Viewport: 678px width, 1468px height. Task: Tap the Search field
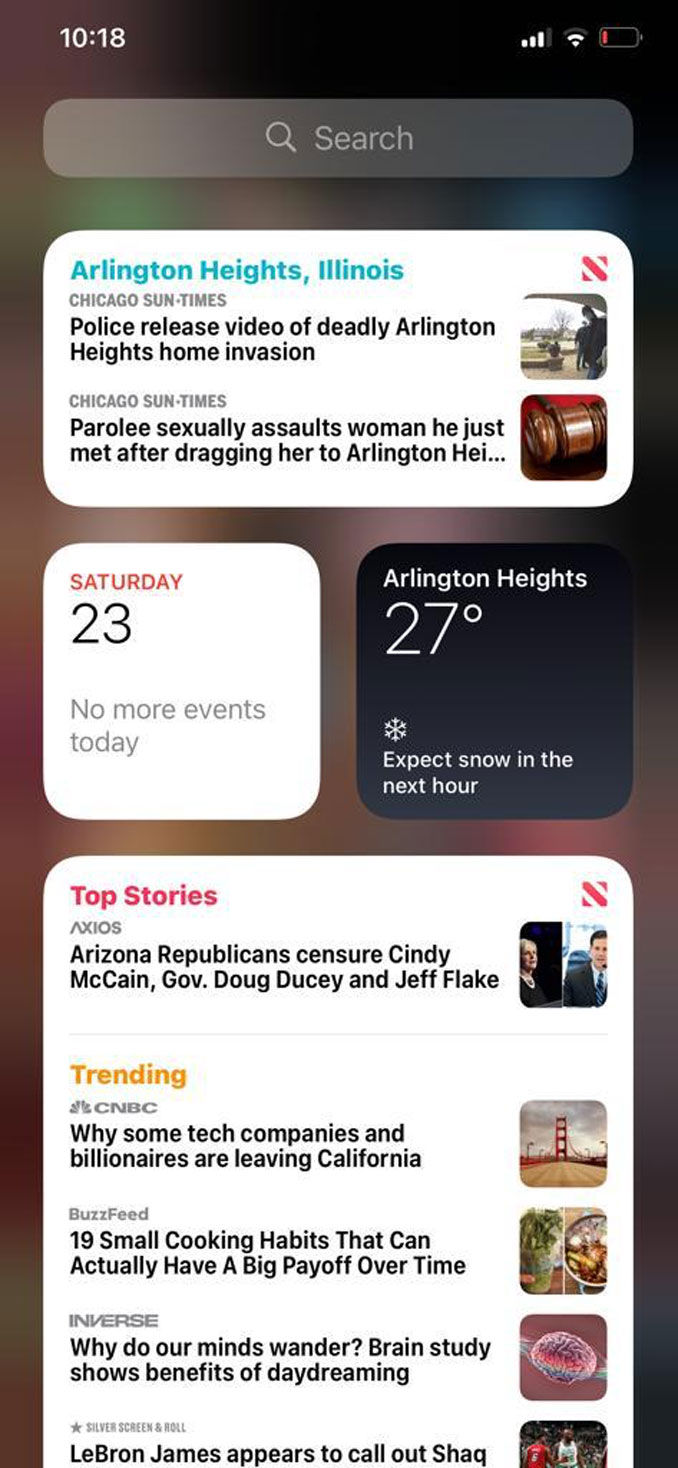[x=338, y=138]
